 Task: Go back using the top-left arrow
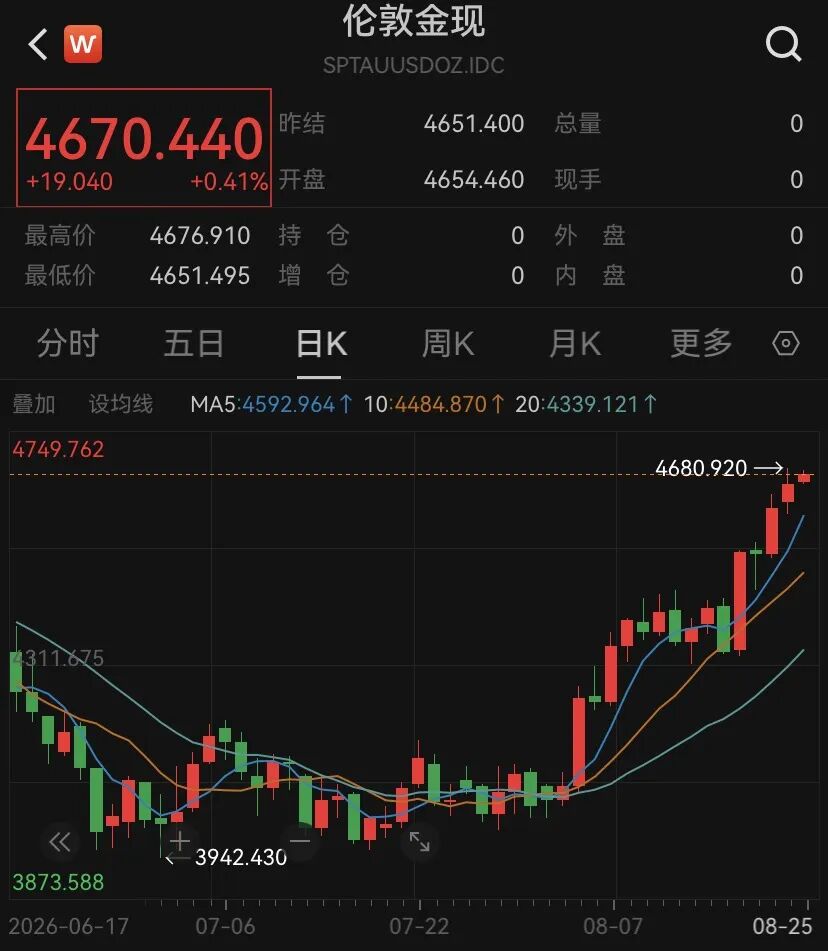(x=38, y=44)
